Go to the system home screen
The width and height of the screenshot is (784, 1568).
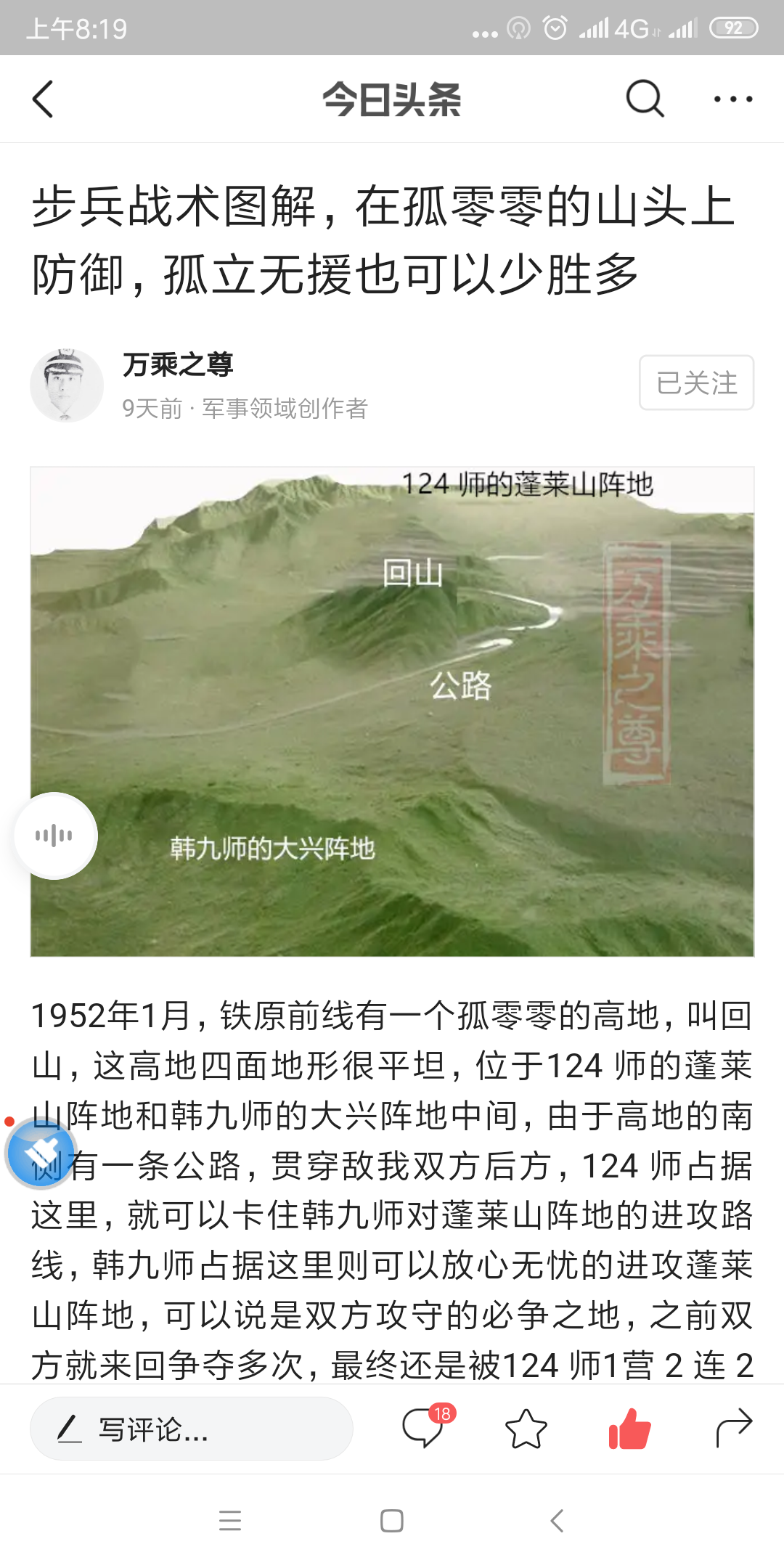point(392,1521)
